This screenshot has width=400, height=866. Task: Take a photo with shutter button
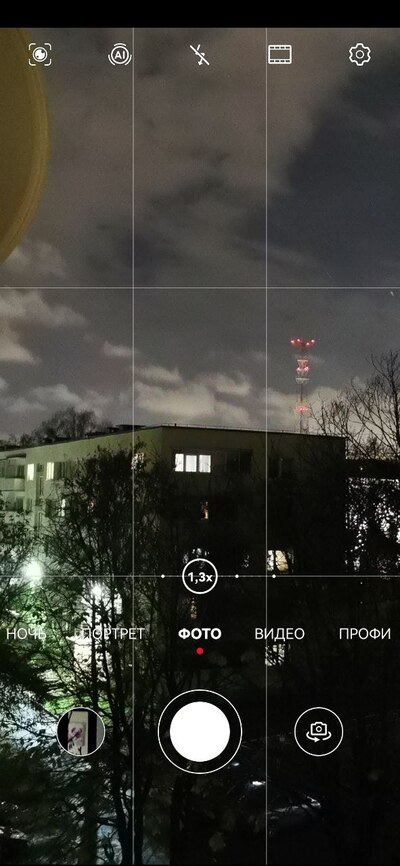[200, 731]
